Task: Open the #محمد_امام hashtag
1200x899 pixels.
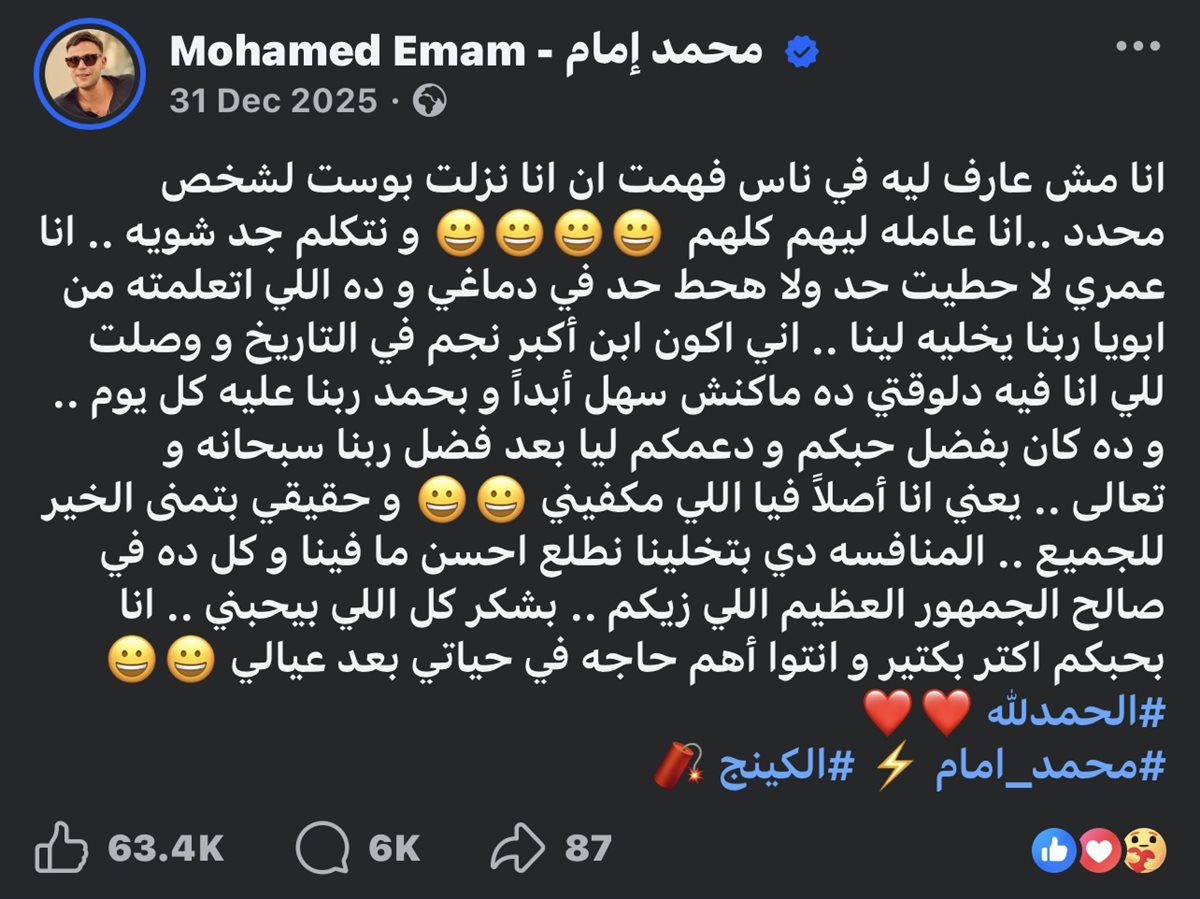Action: (x=1050, y=767)
